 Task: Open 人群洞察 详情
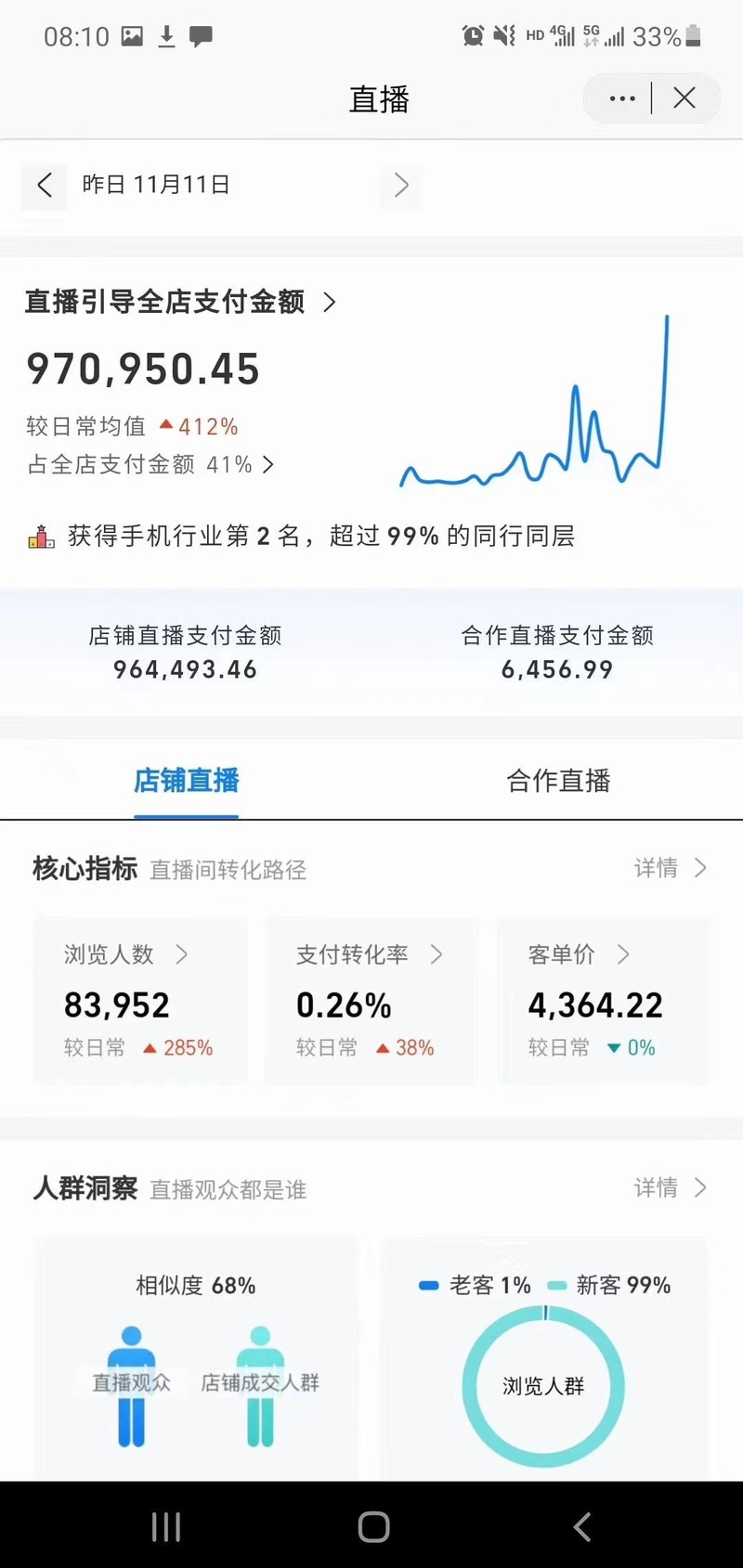click(x=670, y=1187)
